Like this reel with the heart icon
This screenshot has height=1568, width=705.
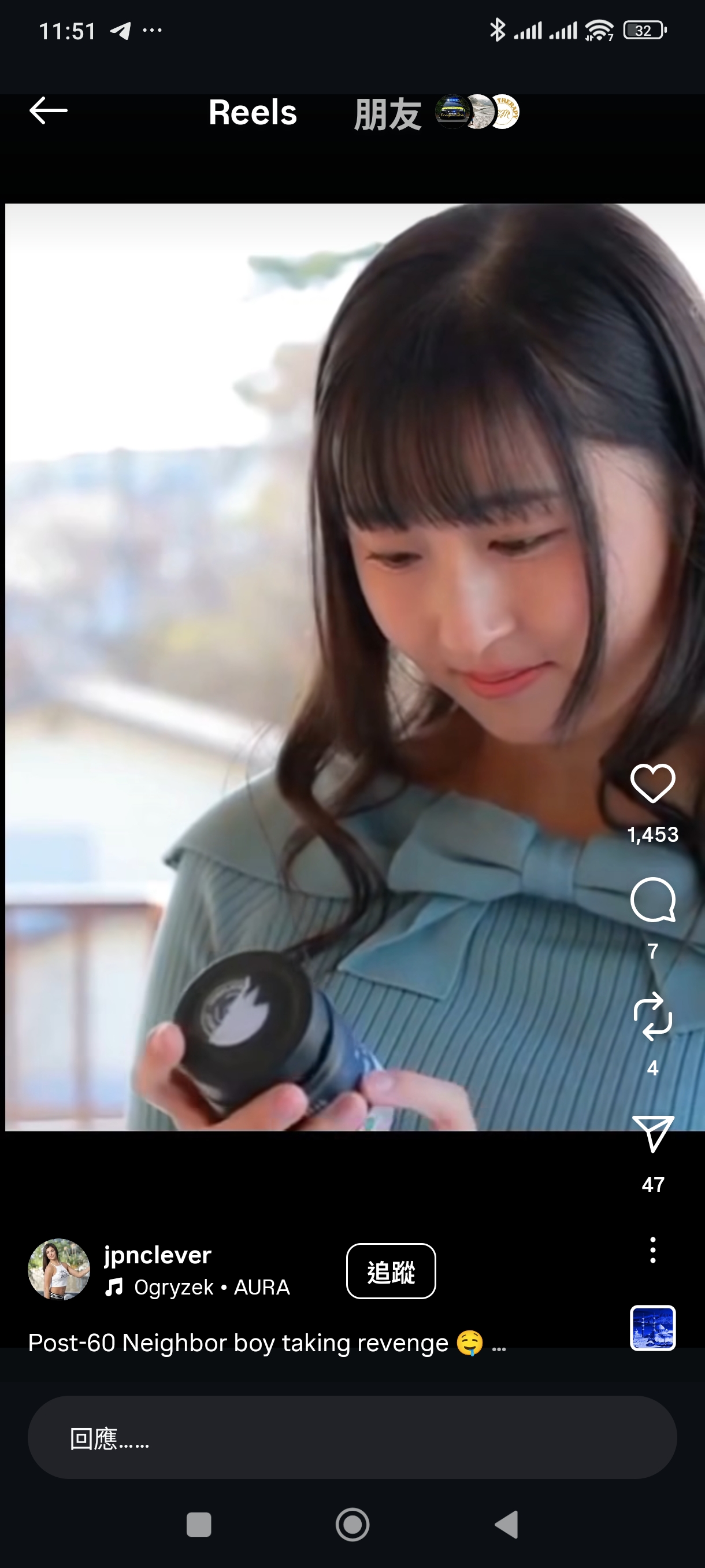pos(652,783)
